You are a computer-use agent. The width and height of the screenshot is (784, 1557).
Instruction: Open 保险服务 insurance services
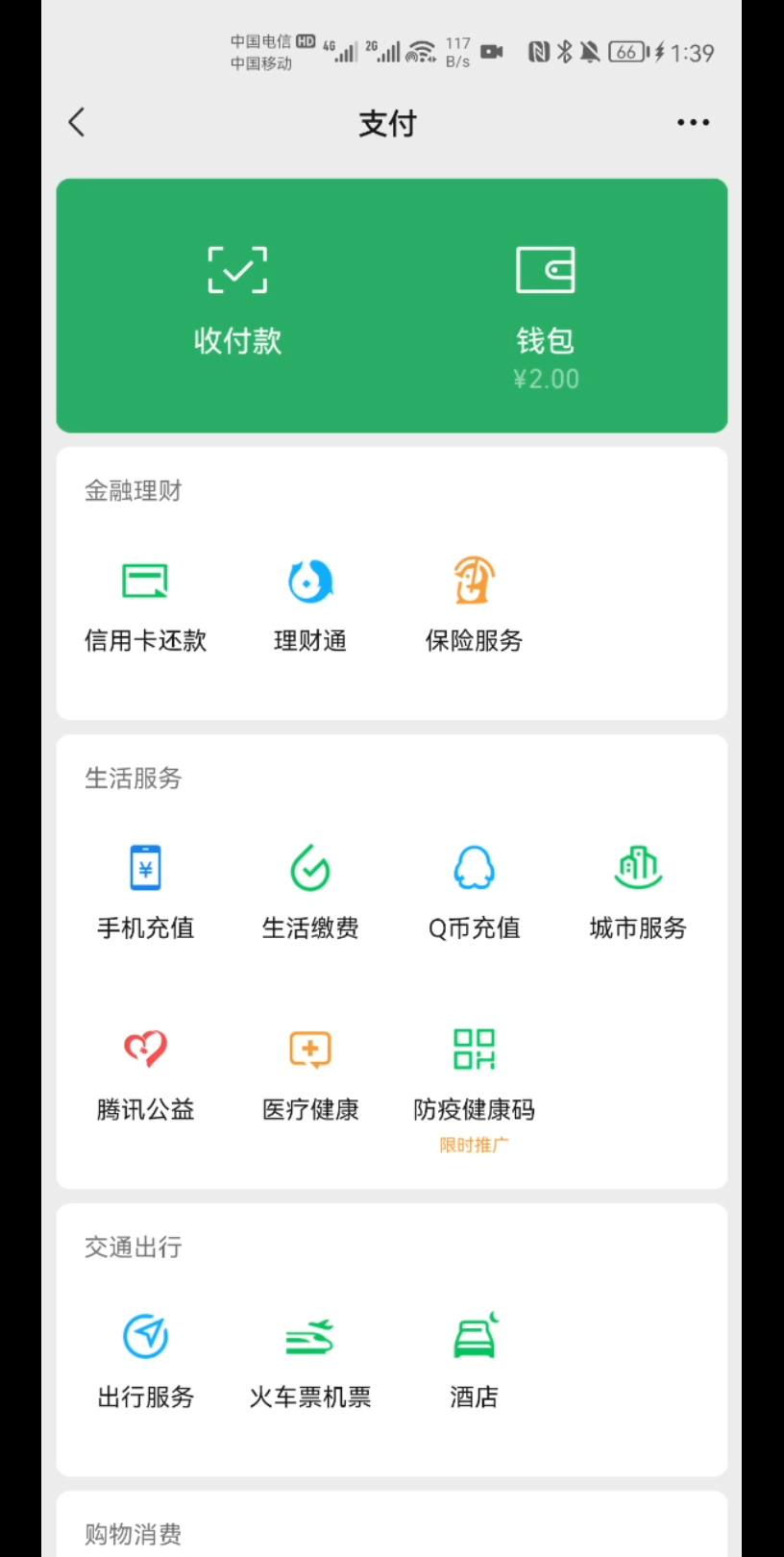(x=474, y=604)
